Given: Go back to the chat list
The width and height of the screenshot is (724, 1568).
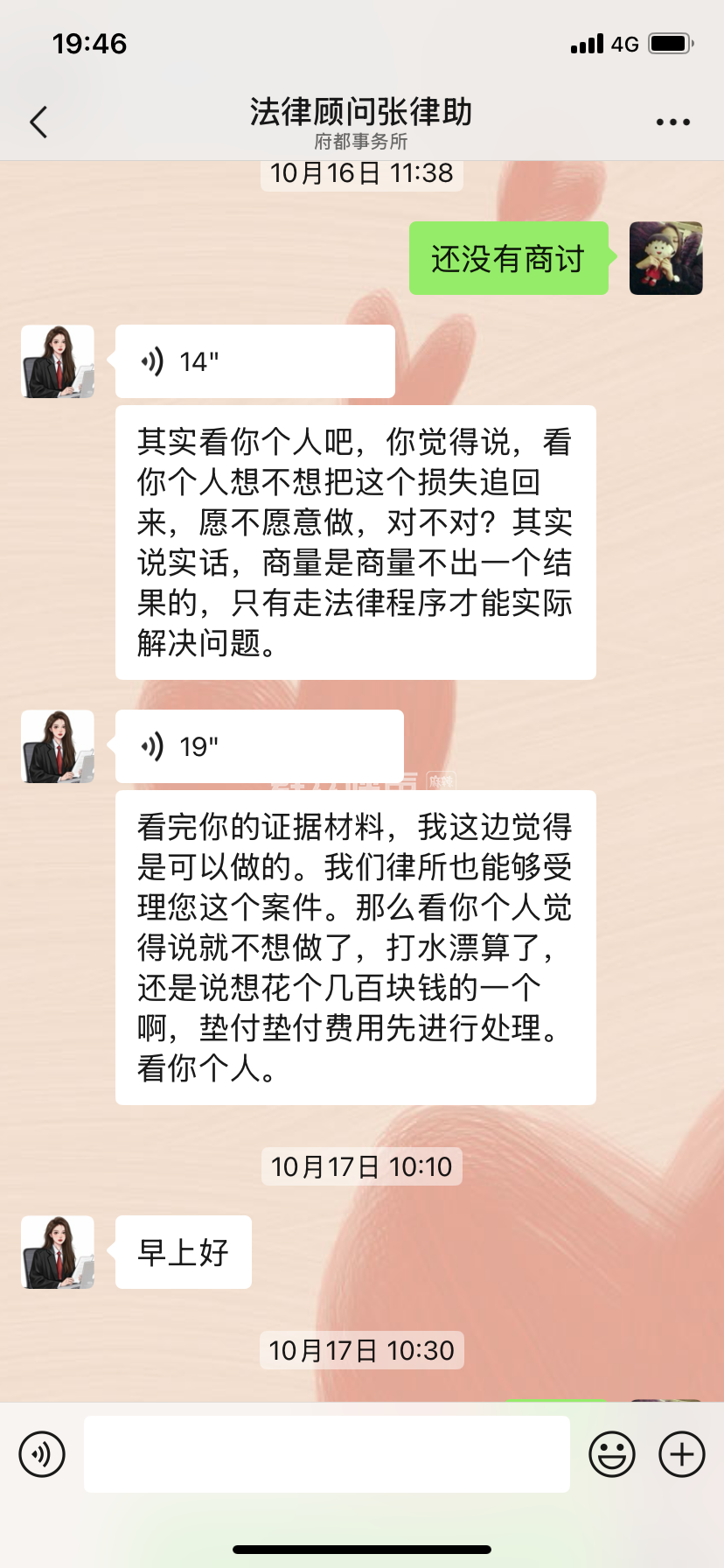Looking at the screenshot, I should 38,122.
